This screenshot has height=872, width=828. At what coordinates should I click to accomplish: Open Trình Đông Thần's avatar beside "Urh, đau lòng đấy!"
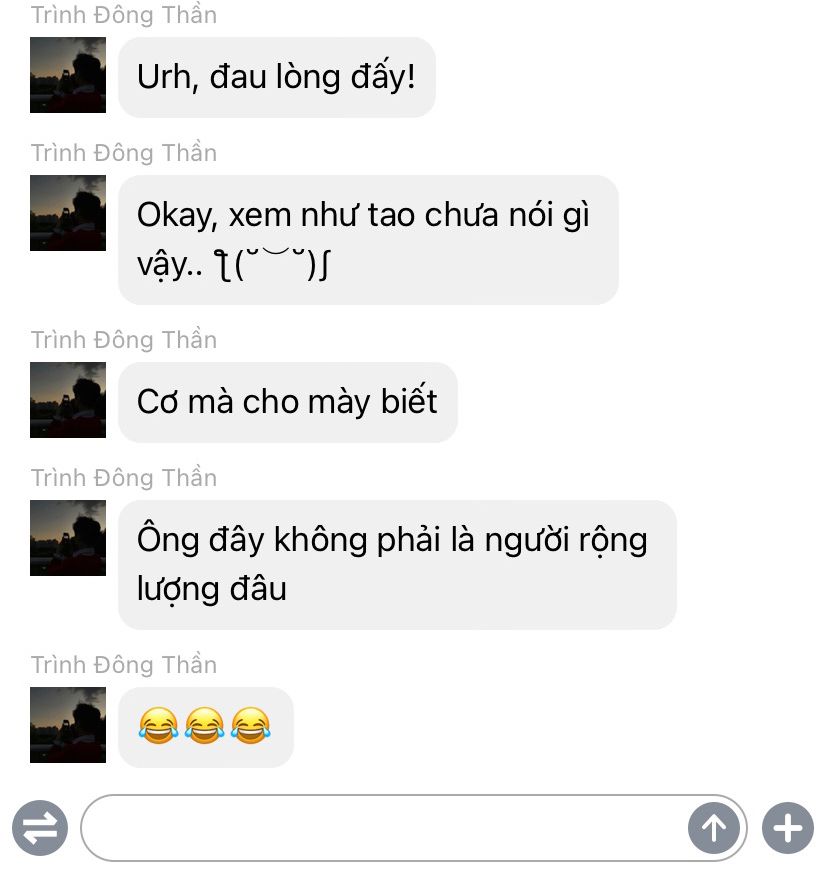pyautogui.click(x=68, y=75)
